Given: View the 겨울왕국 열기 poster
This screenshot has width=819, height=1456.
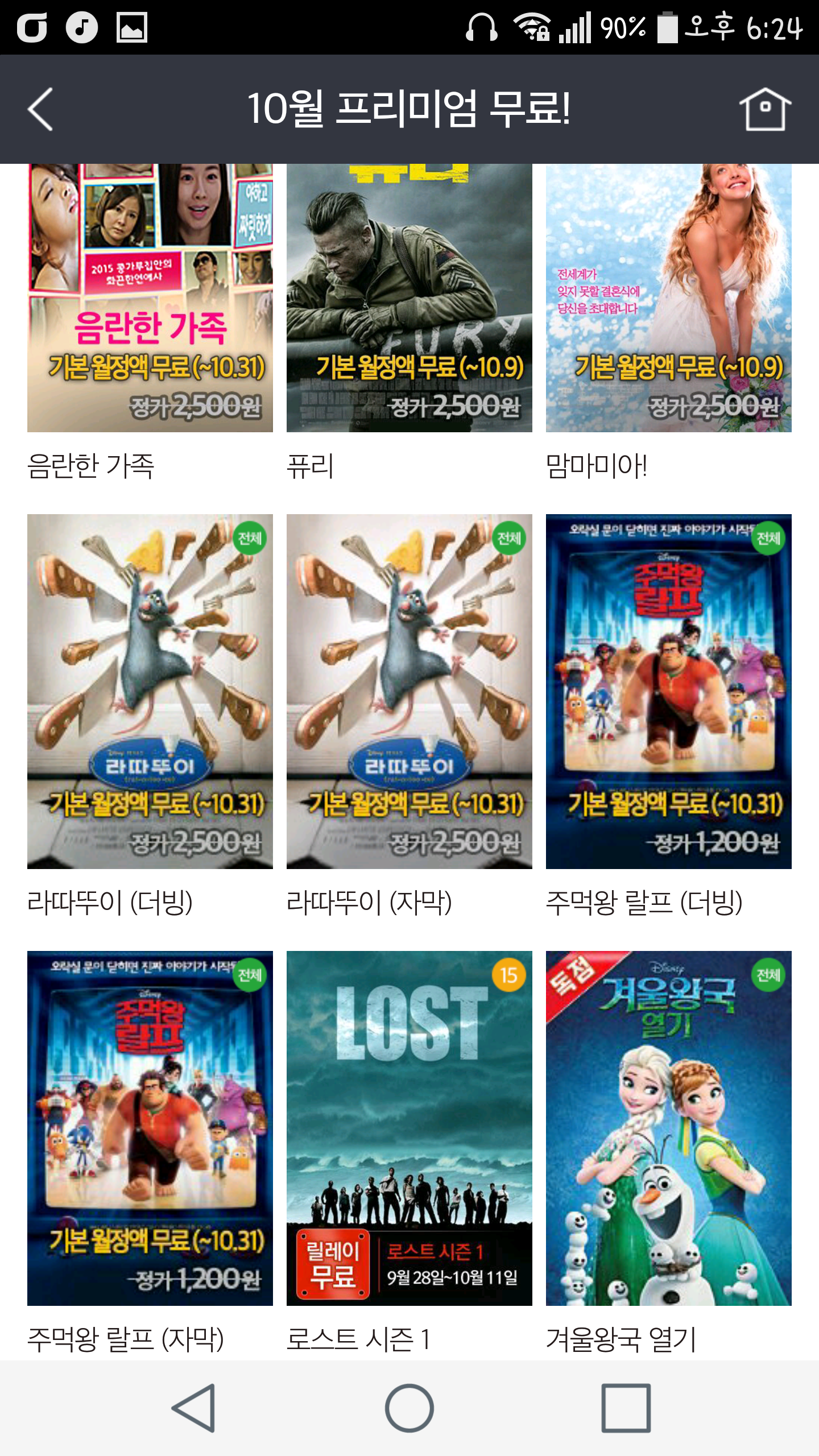Looking at the screenshot, I should click(668, 1128).
